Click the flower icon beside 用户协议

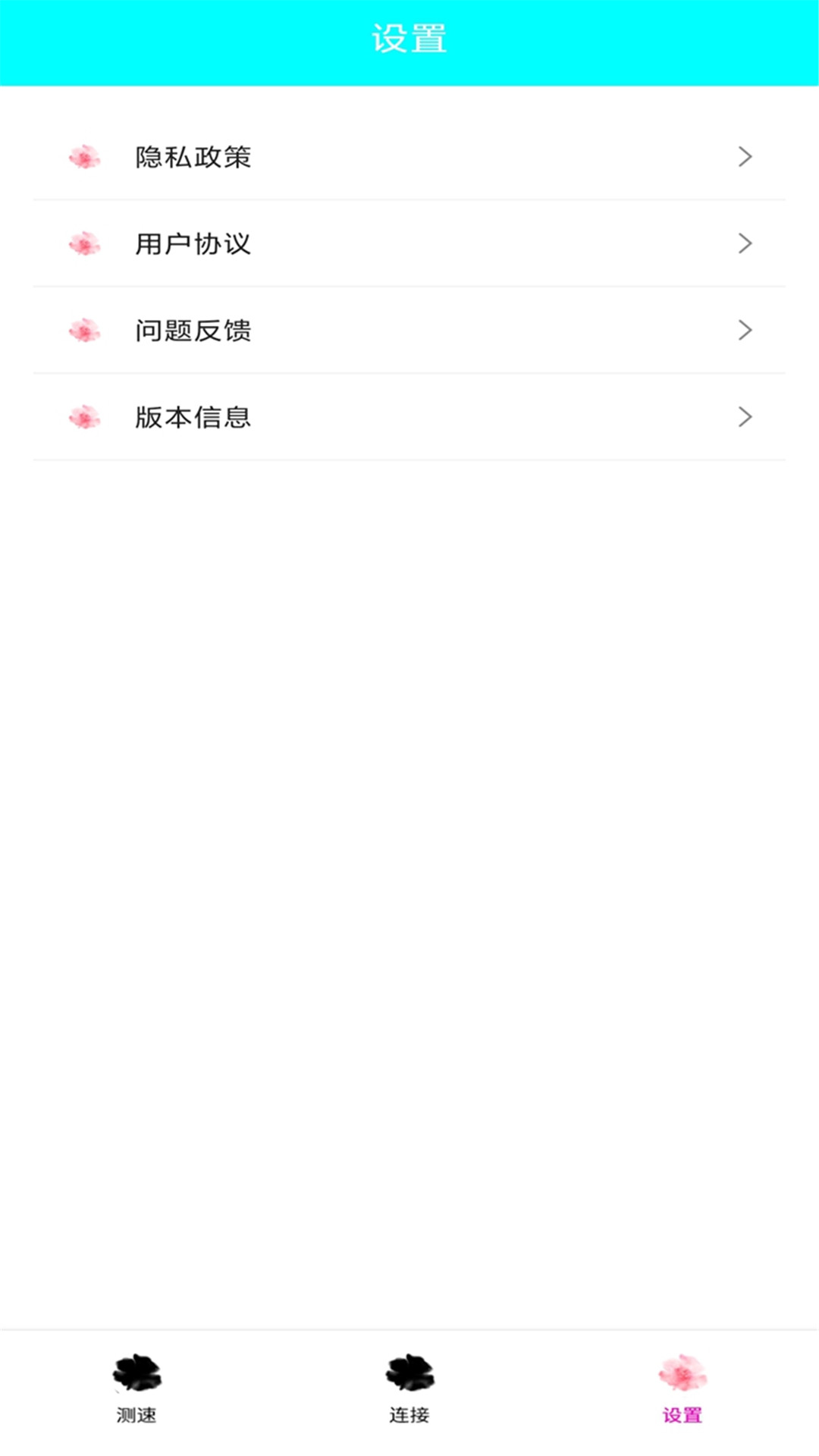(x=85, y=243)
